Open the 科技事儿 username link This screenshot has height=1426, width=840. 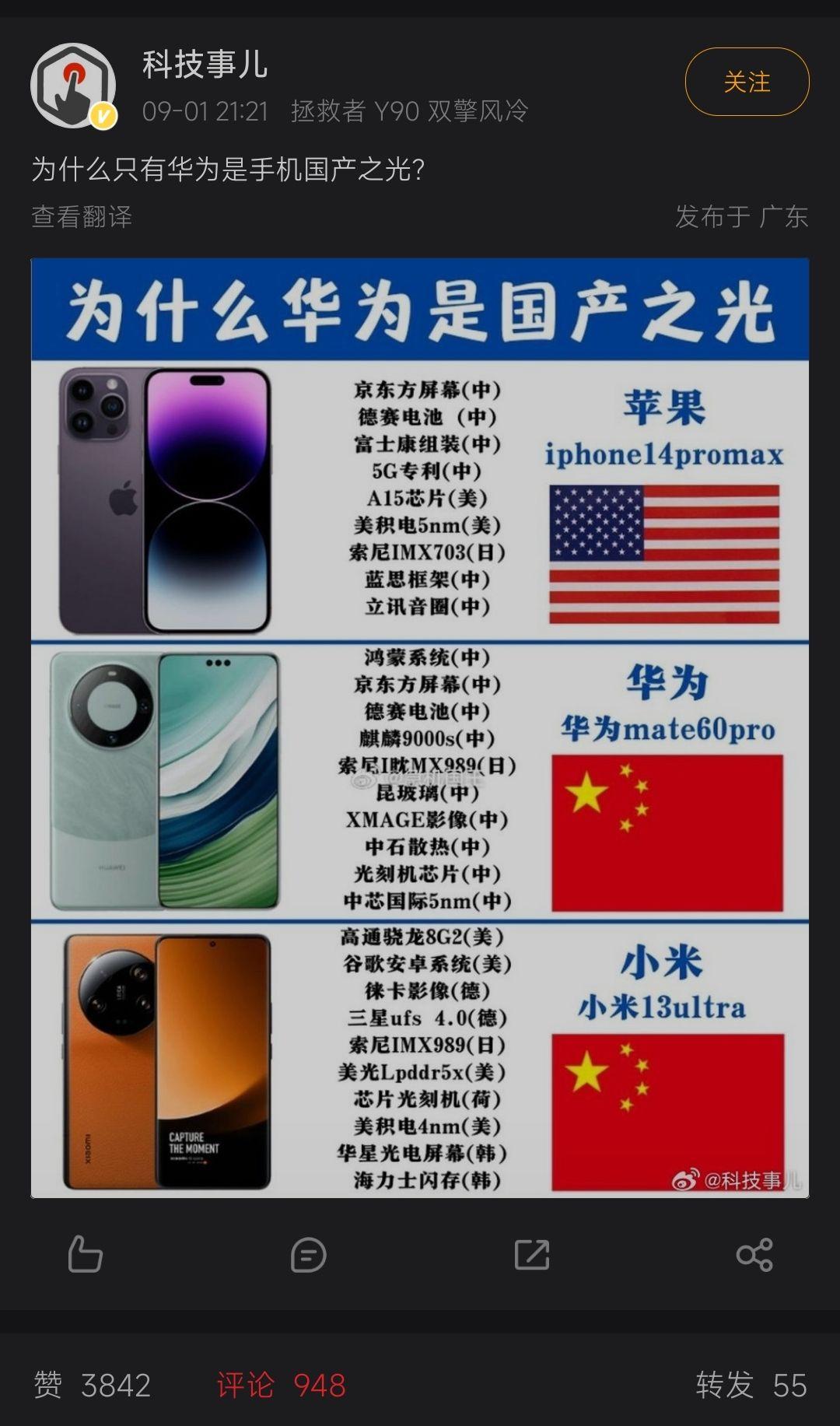coord(205,64)
